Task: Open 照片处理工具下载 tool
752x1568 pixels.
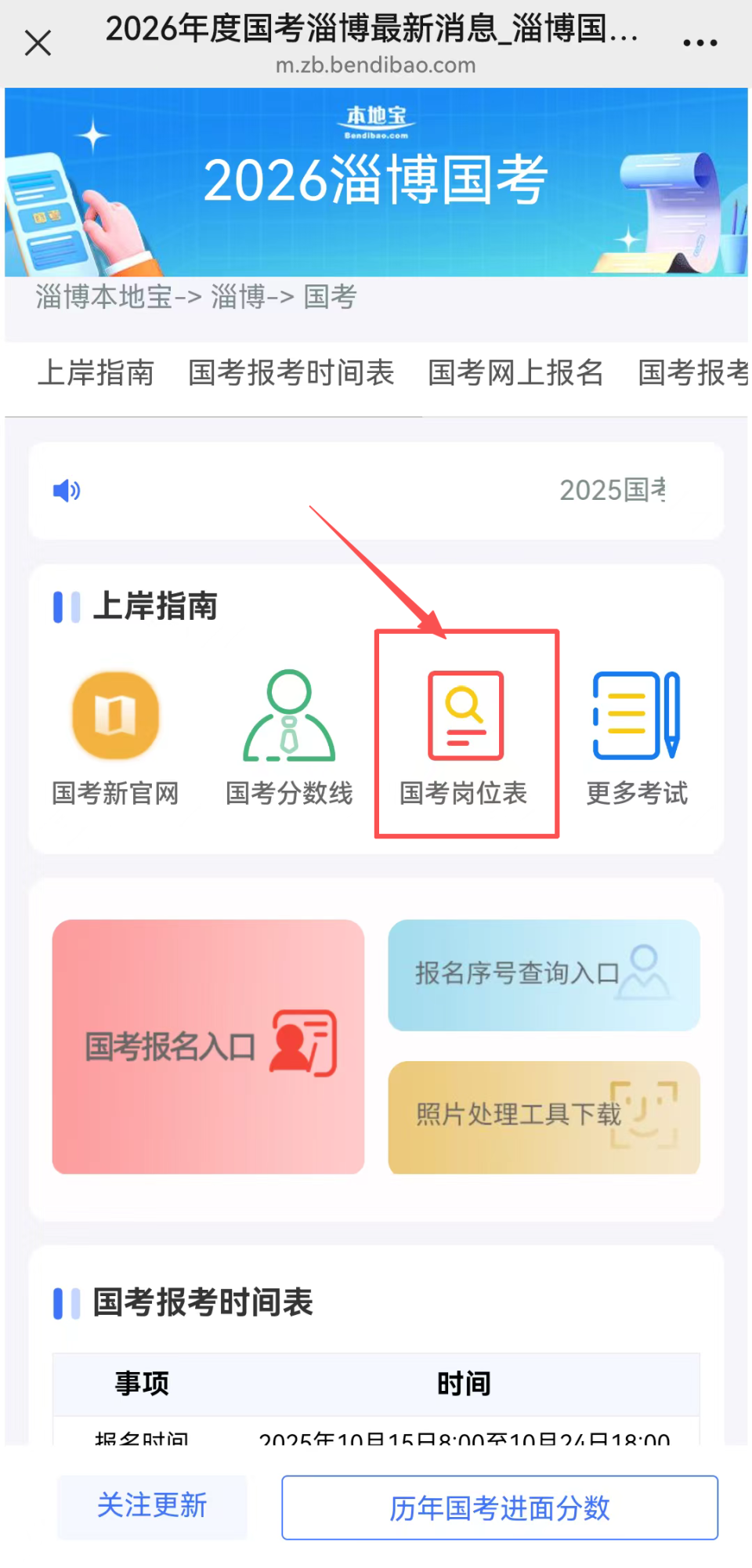Action: coord(543,1118)
